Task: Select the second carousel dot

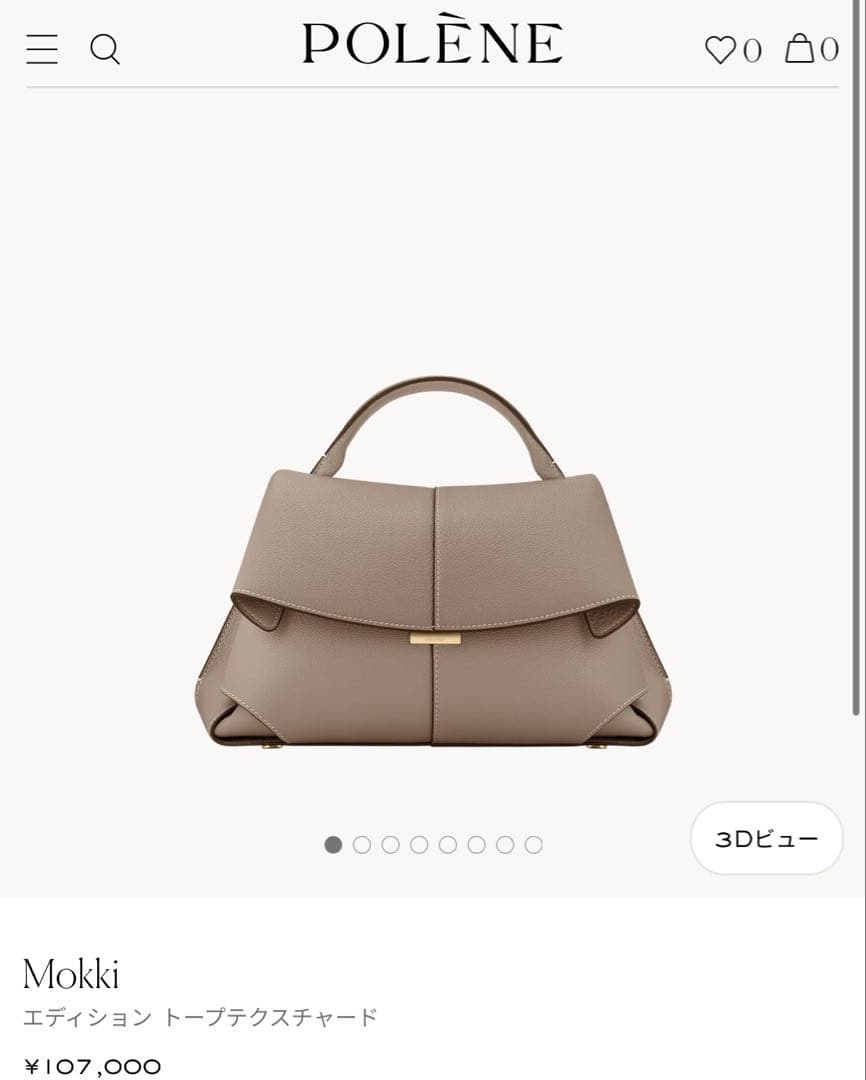Action: pyautogui.click(x=360, y=843)
